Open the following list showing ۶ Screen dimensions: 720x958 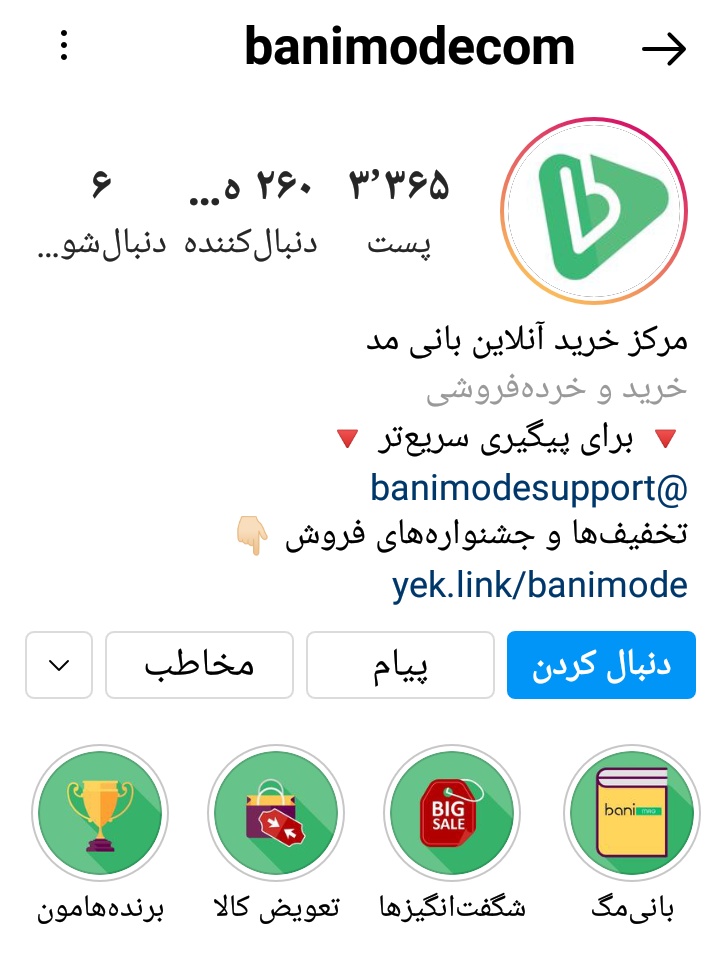coord(101,214)
